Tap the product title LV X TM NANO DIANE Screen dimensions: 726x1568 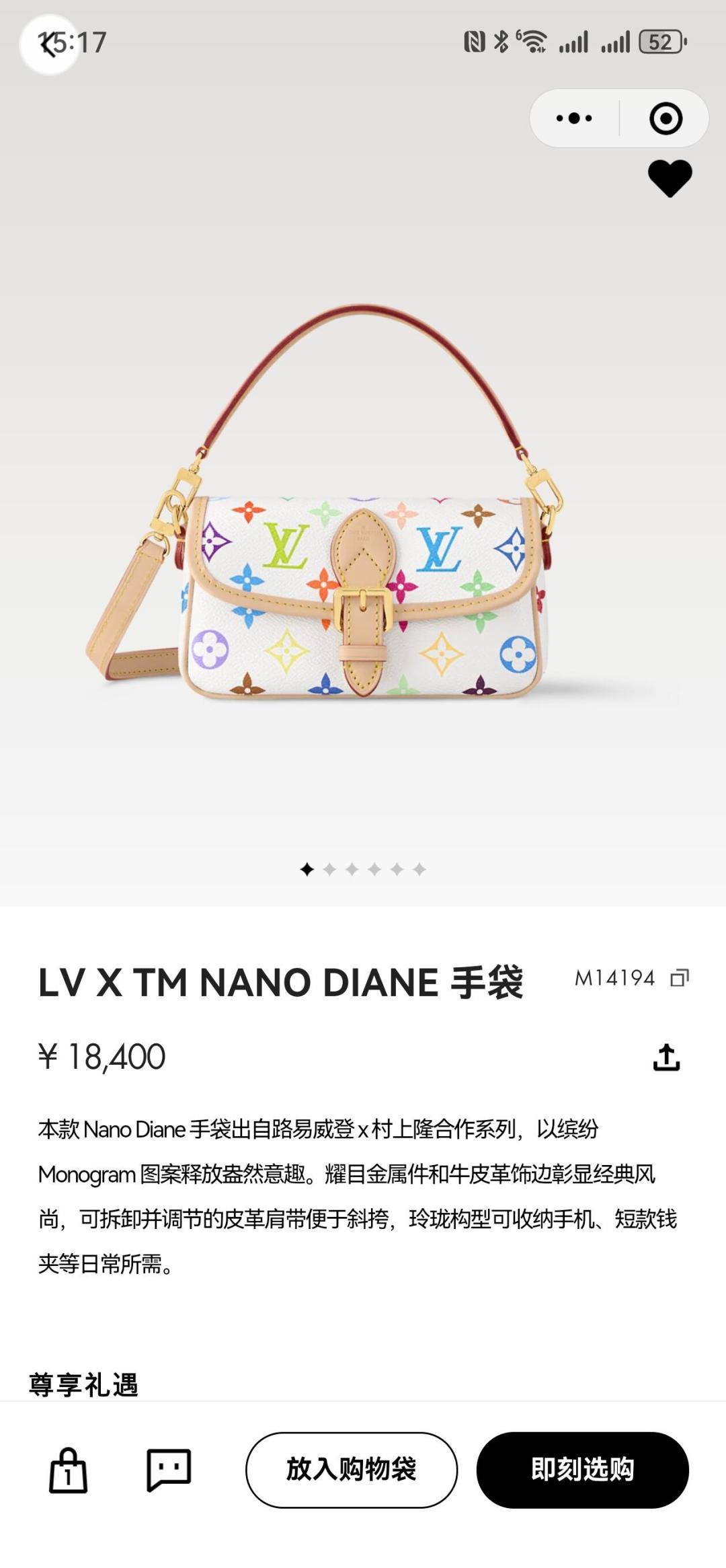pos(282,979)
